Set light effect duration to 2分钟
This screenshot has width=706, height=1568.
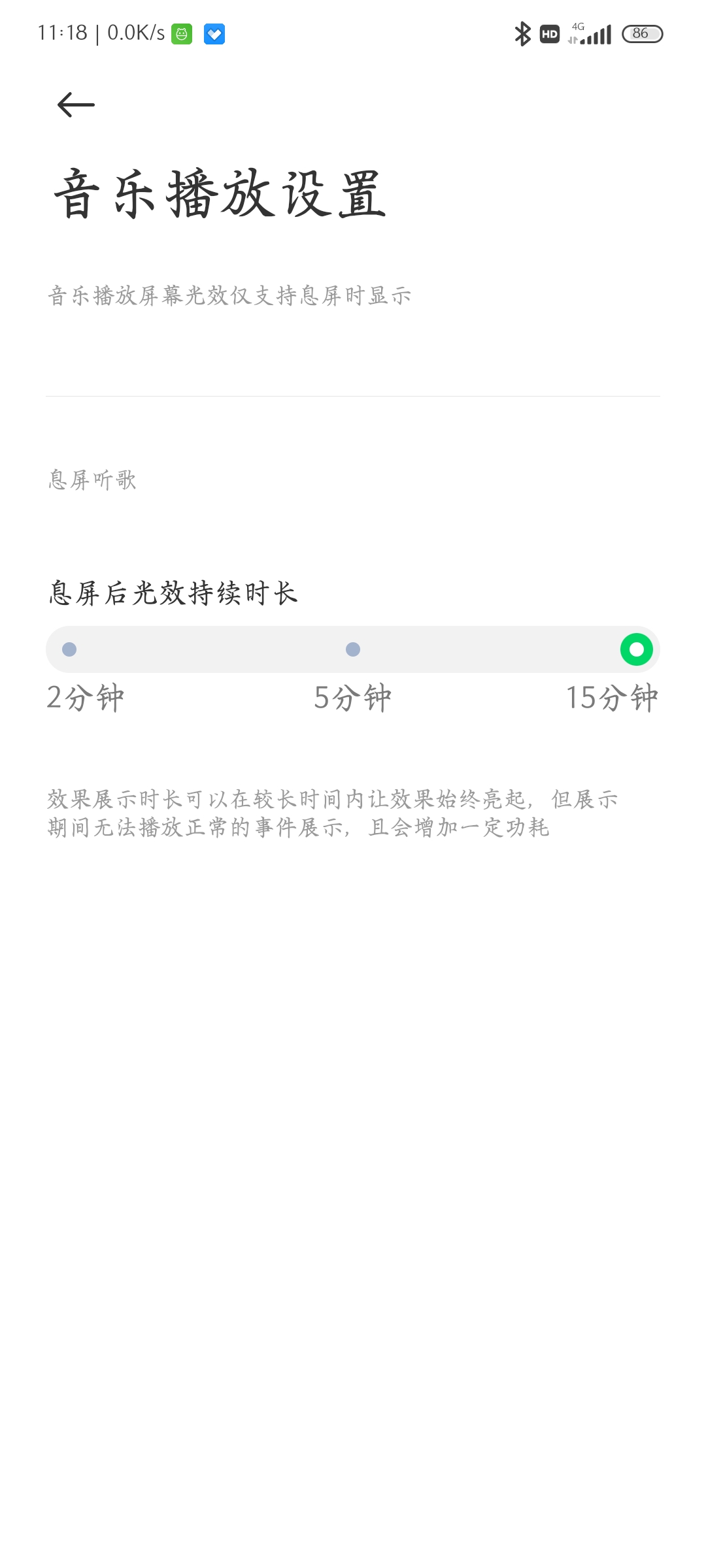tap(69, 649)
